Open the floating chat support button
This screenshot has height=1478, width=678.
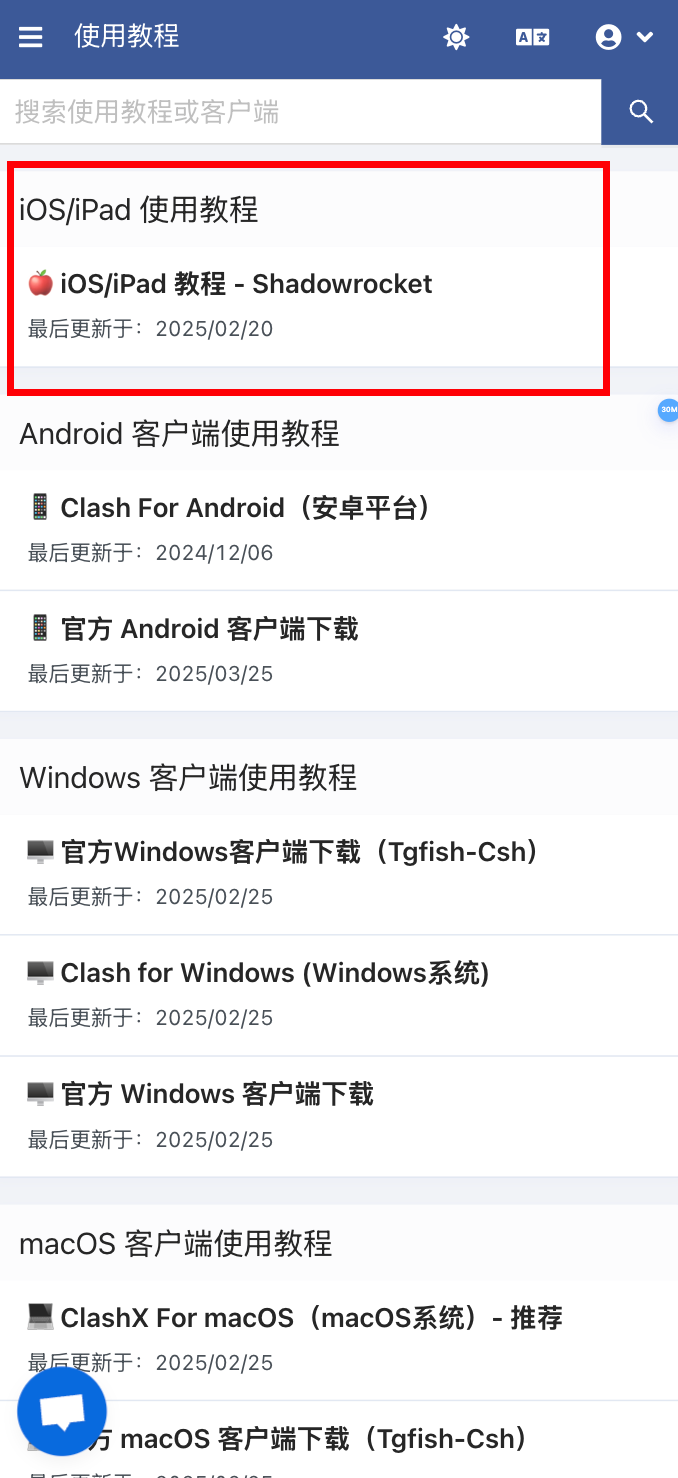click(x=62, y=1411)
